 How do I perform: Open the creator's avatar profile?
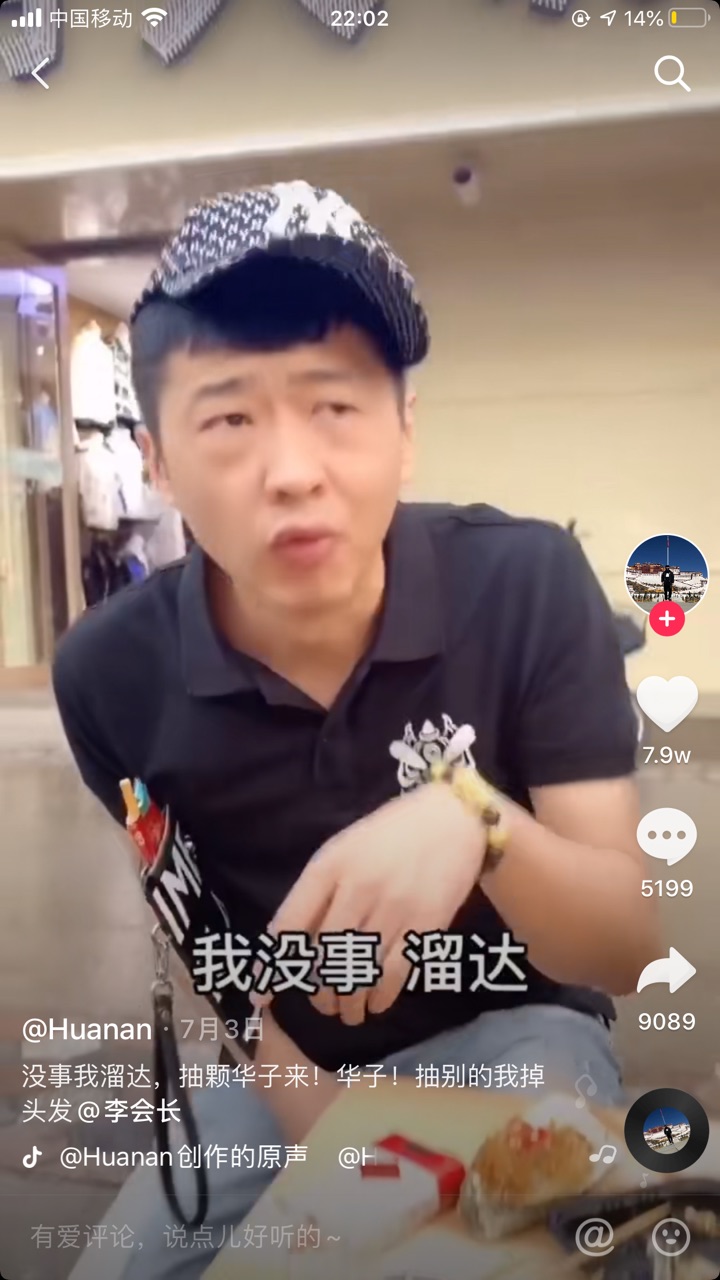pyautogui.click(x=666, y=573)
